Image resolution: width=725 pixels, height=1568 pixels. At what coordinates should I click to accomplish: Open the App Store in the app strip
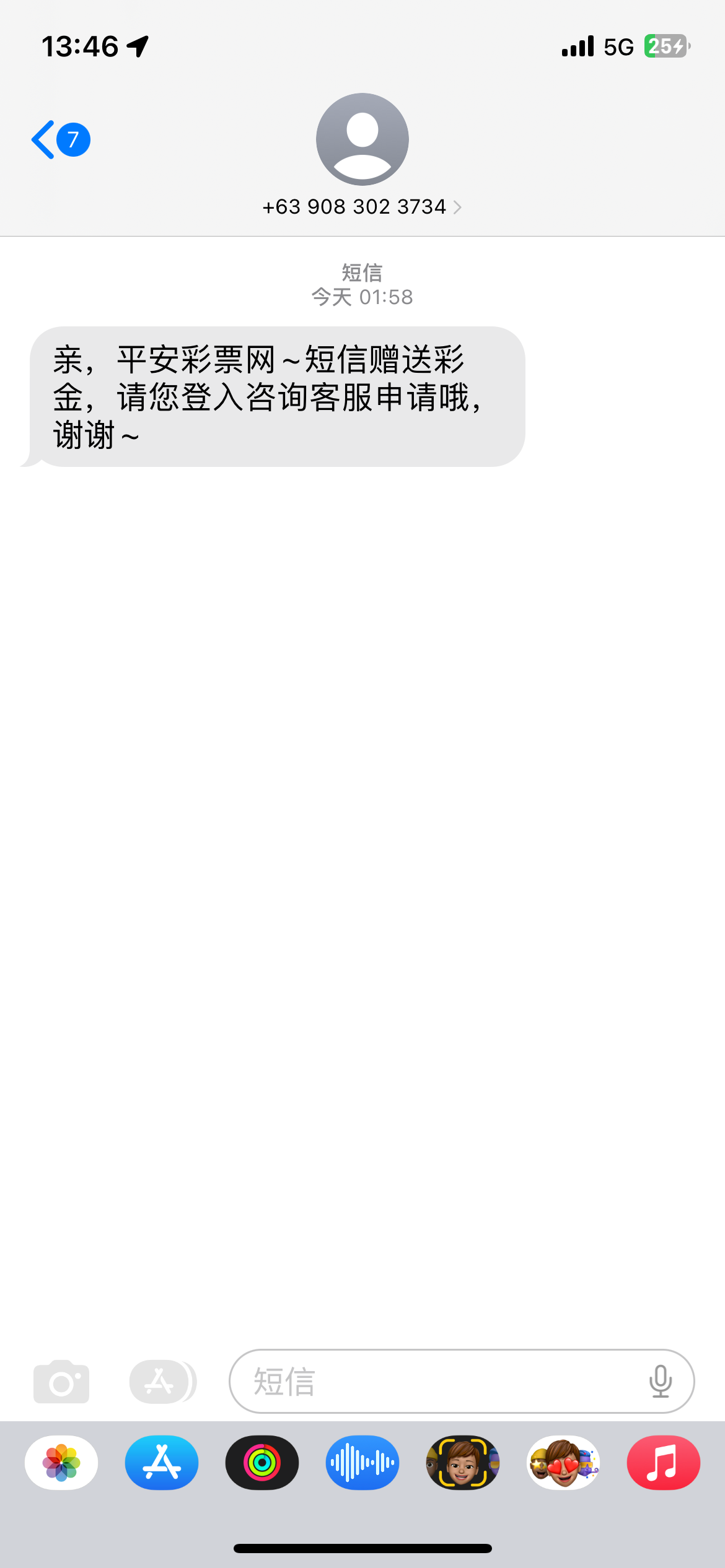pyautogui.click(x=162, y=1463)
